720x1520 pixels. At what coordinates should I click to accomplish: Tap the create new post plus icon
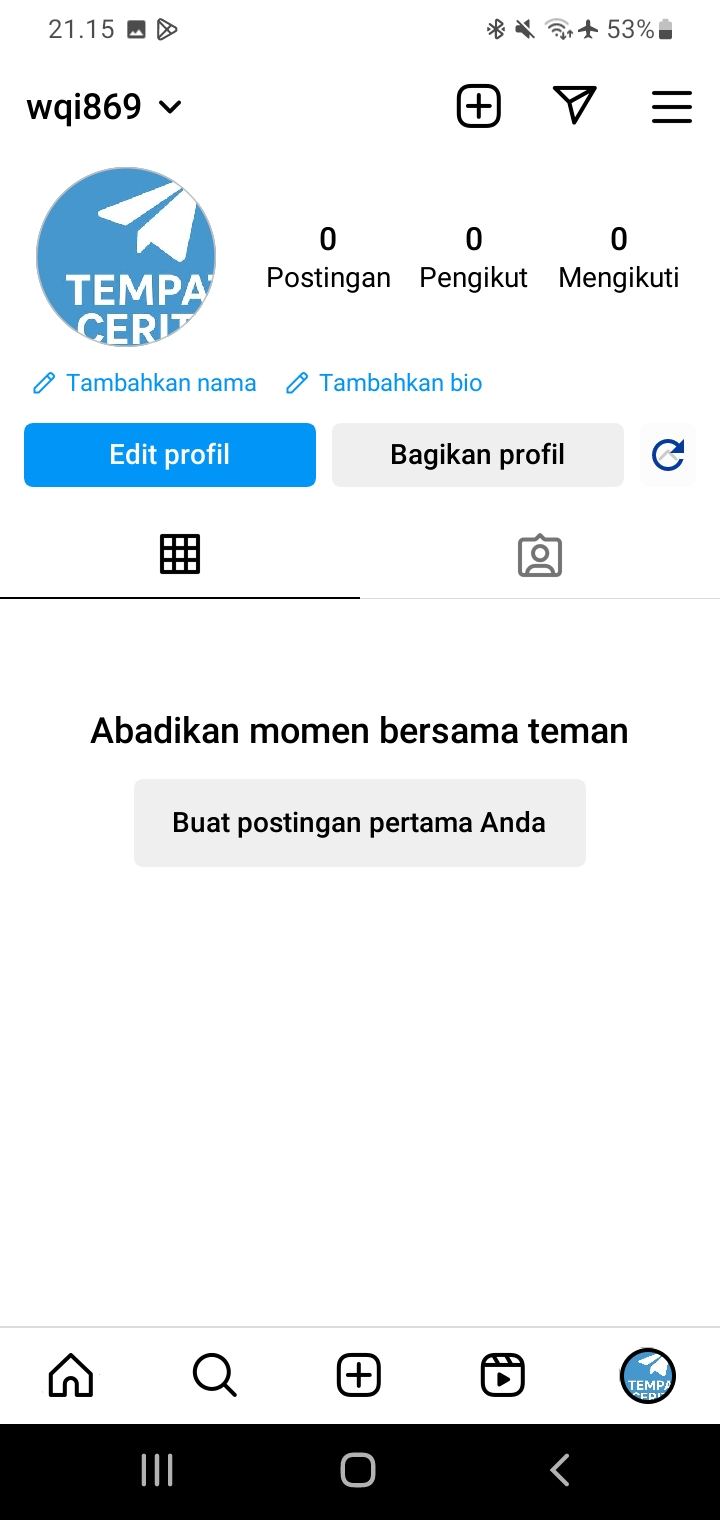pyautogui.click(x=479, y=106)
